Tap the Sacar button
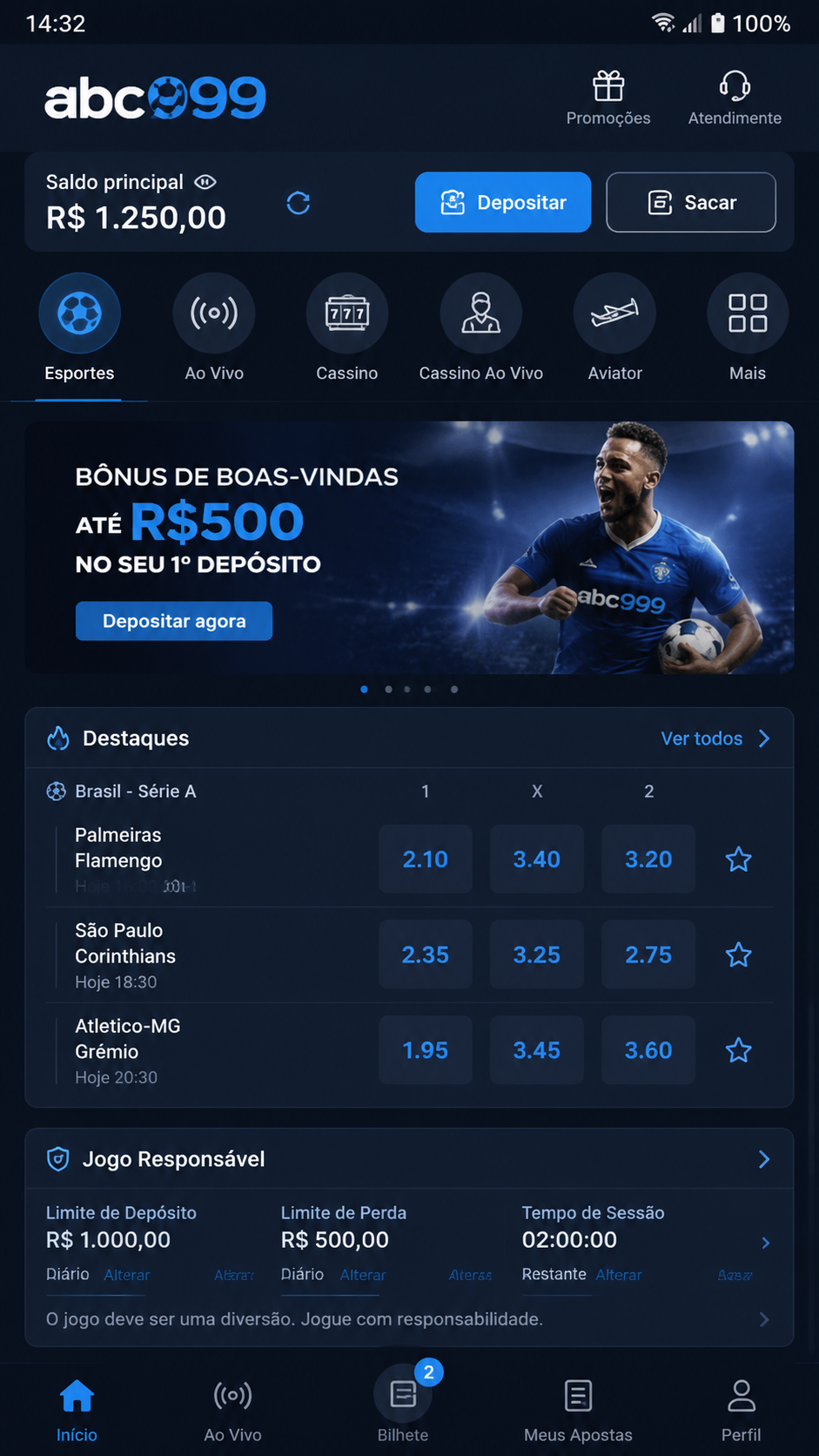Image resolution: width=819 pixels, height=1456 pixels. [x=691, y=202]
